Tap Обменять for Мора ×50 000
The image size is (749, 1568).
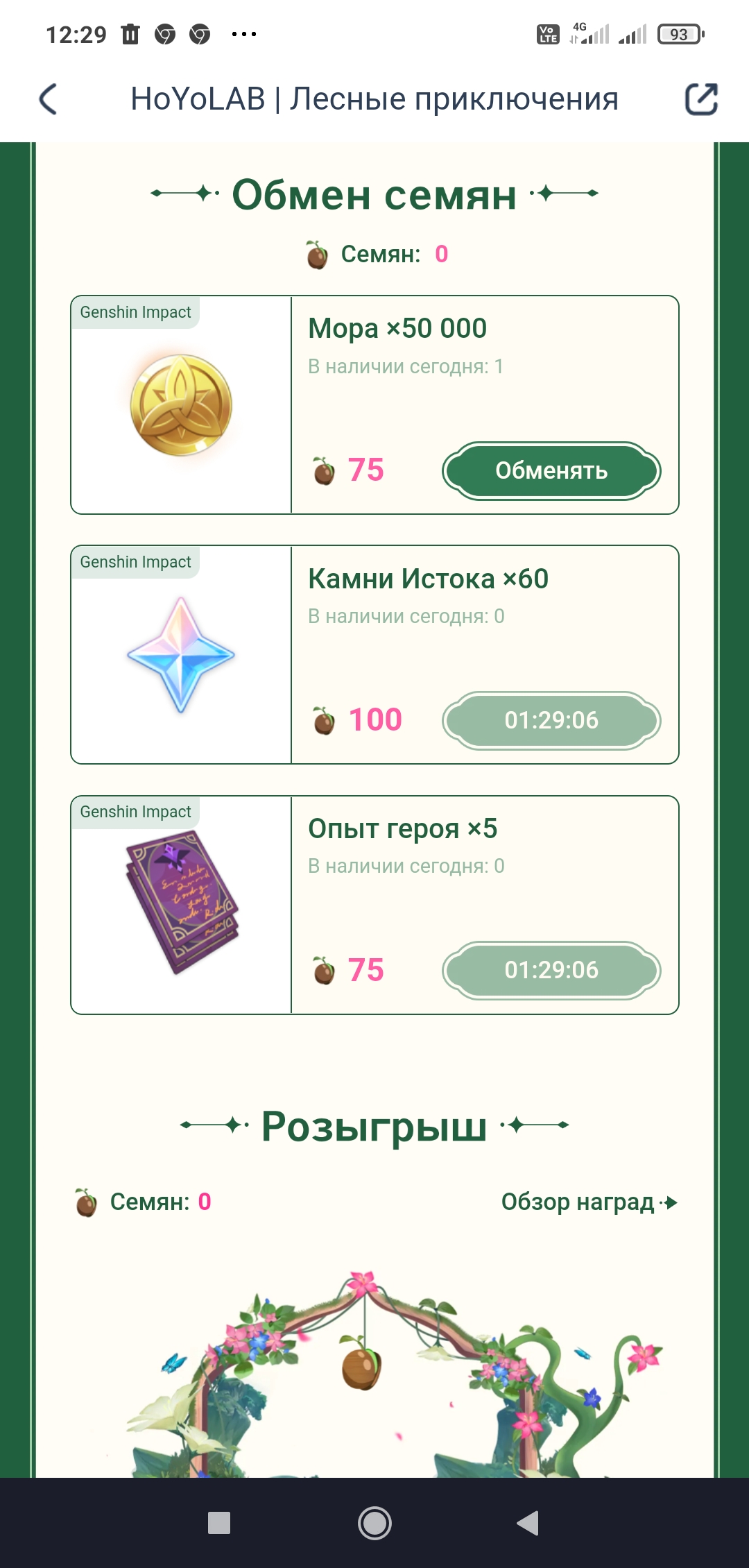[x=551, y=471]
